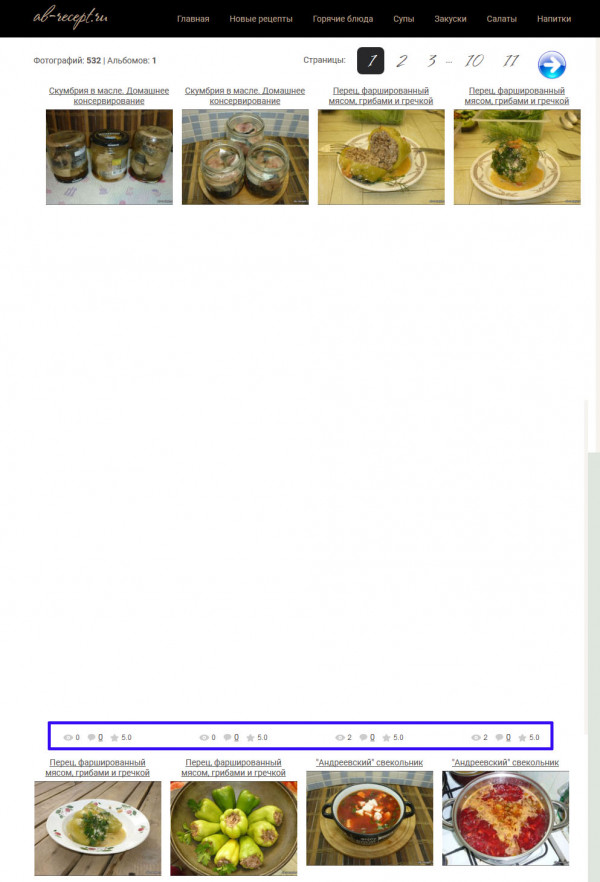Open the Напитки category

[554, 19]
